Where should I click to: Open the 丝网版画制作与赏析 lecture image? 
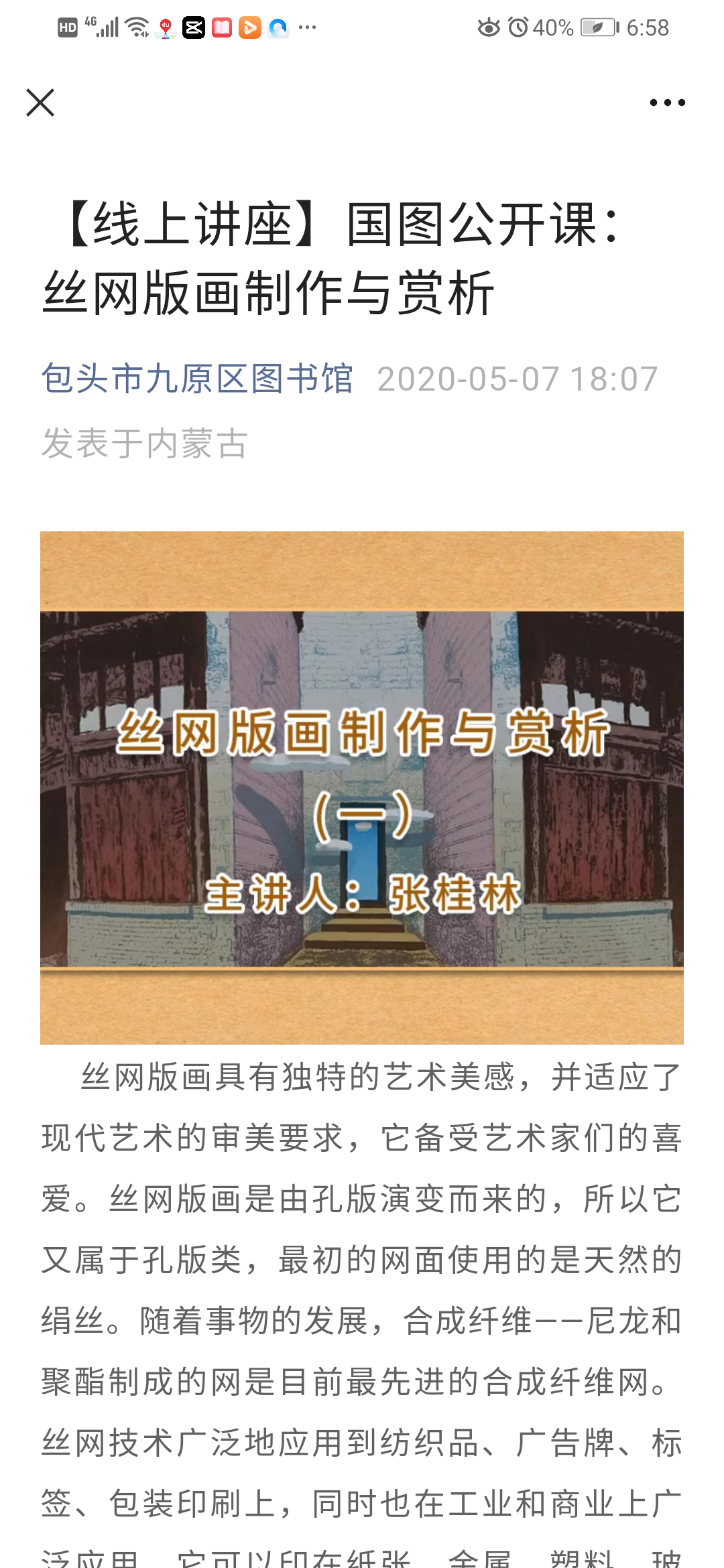pyautogui.click(x=362, y=787)
